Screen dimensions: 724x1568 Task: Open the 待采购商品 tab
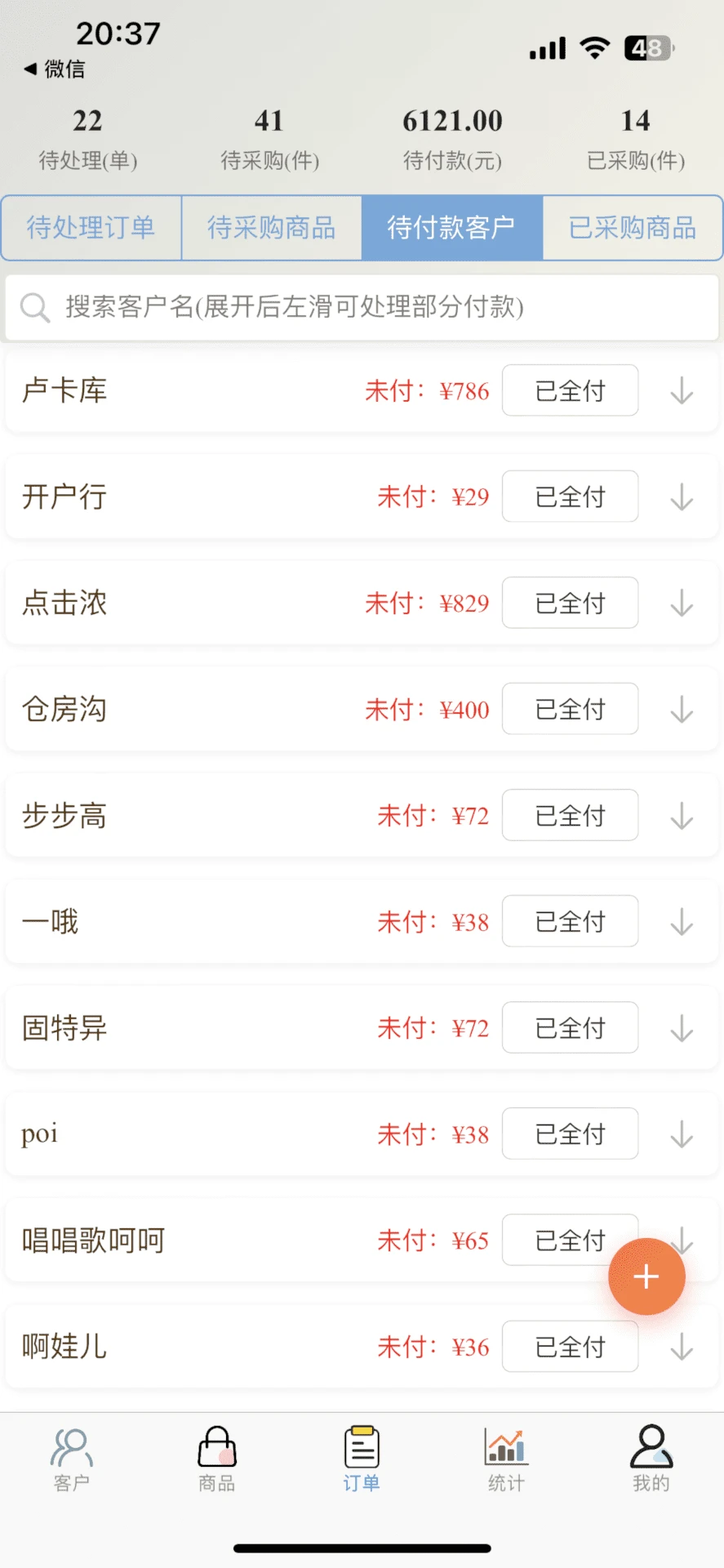click(271, 228)
